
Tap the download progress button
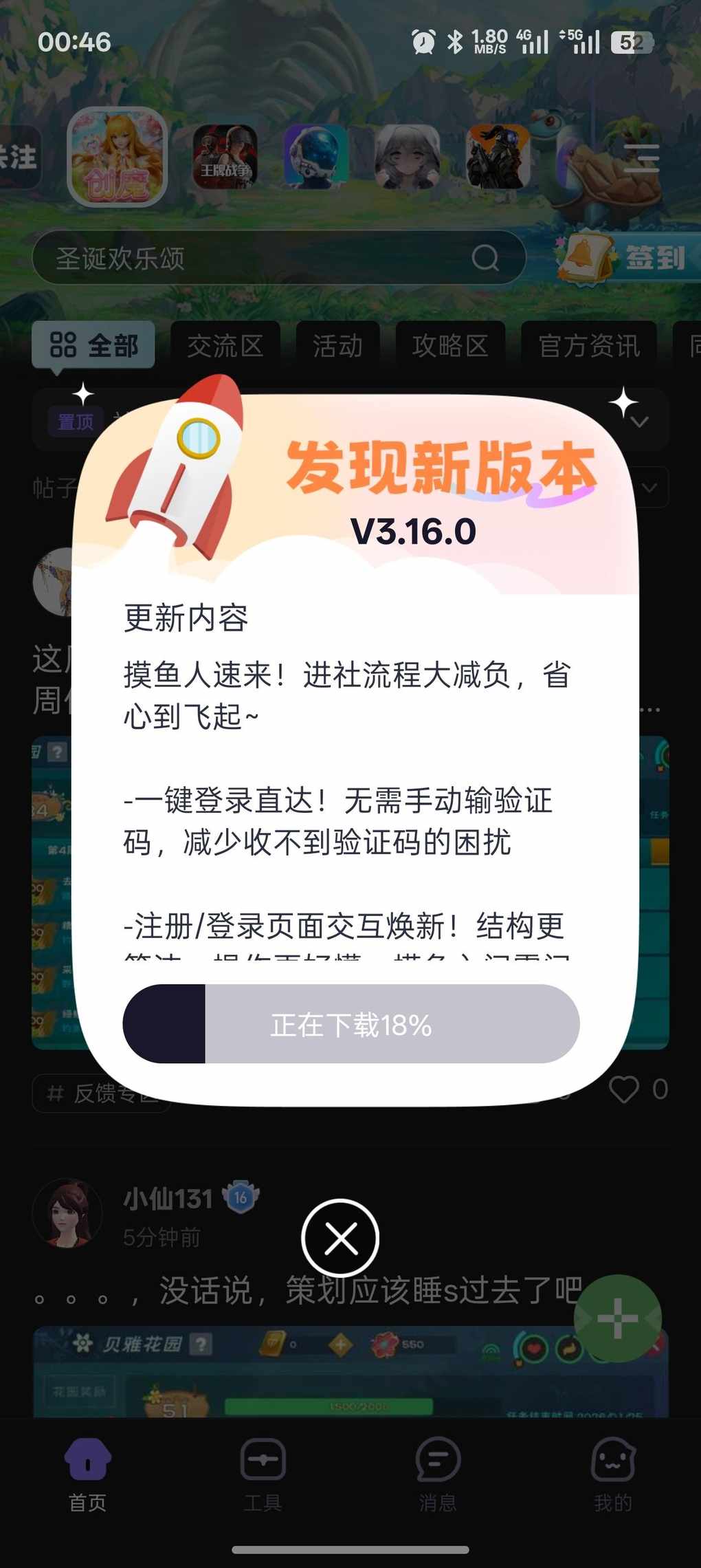(x=351, y=1024)
